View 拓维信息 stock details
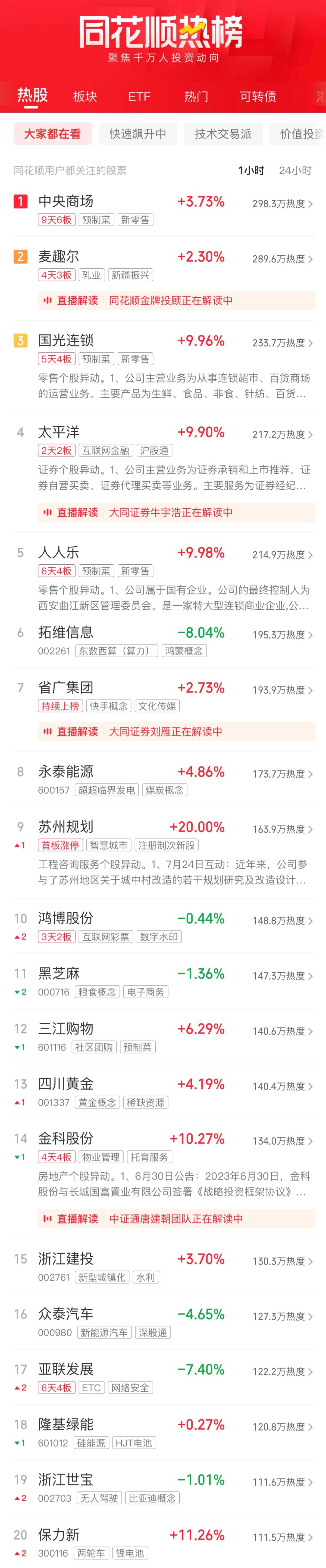This screenshot has width=326, height=1568. coord(66,633)
